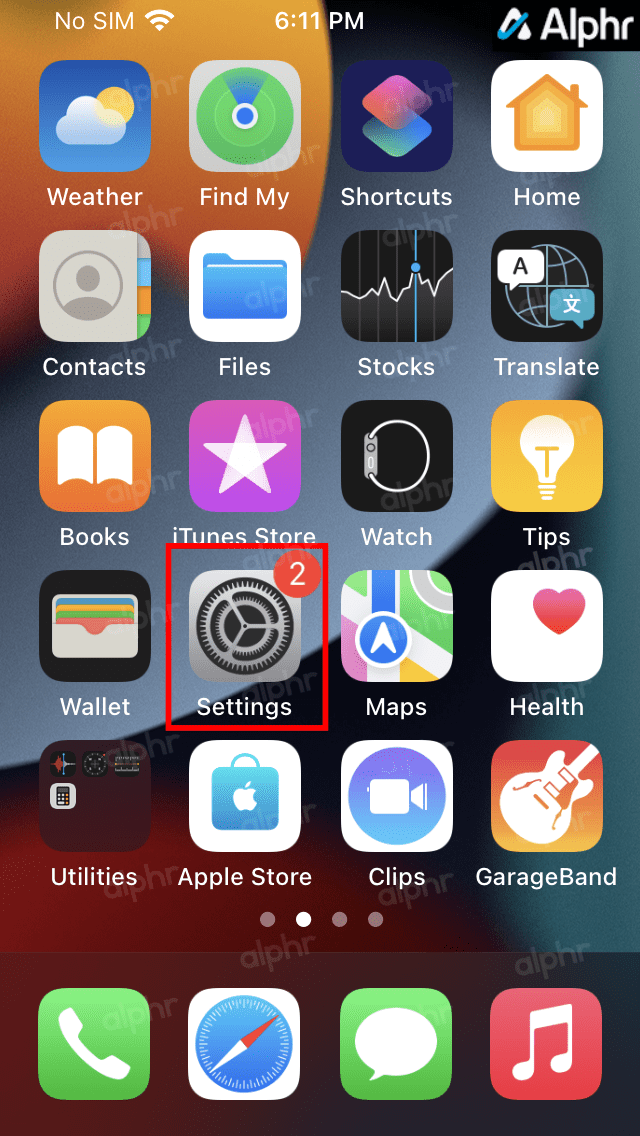Launch the Home app

coord(546,116)
